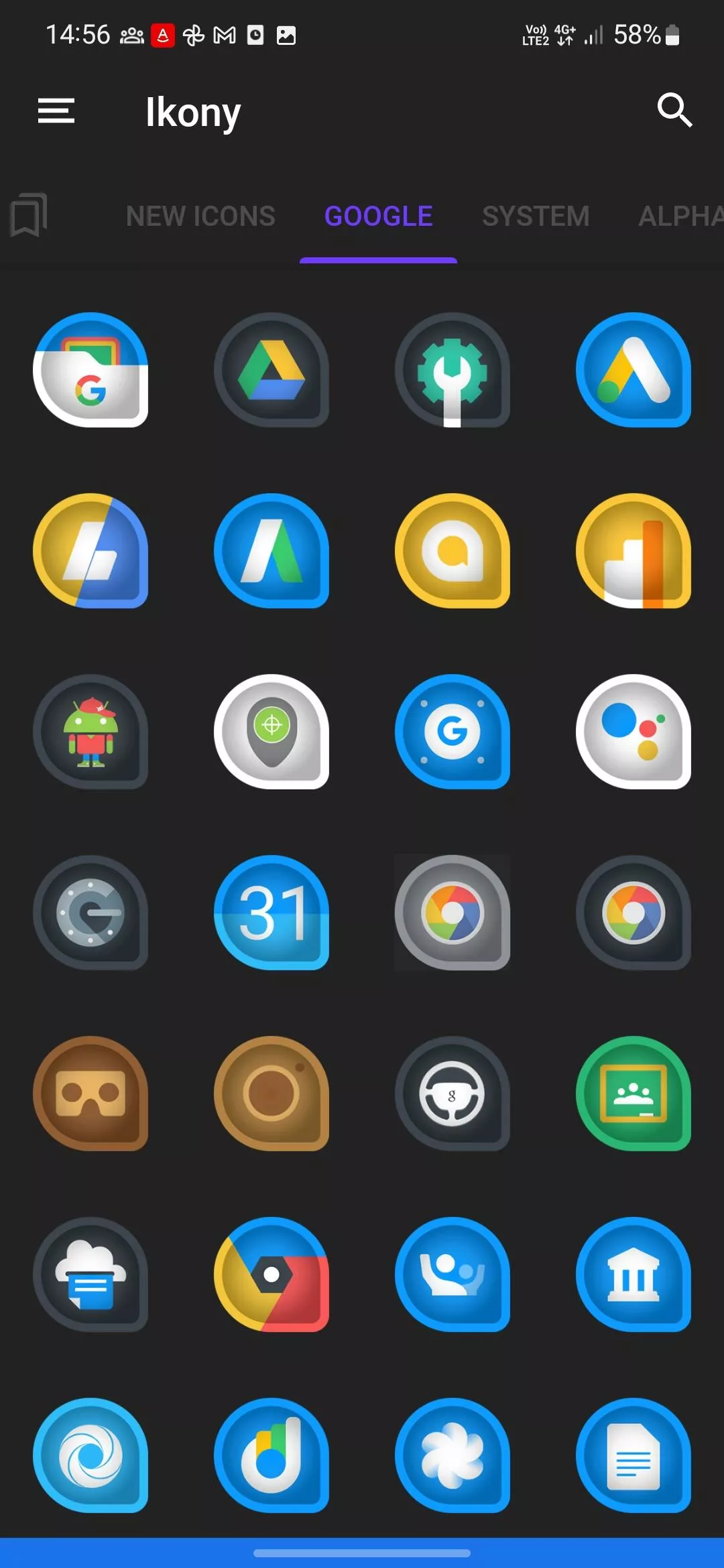Tap the calendar icon showing 31

[271, 913]
